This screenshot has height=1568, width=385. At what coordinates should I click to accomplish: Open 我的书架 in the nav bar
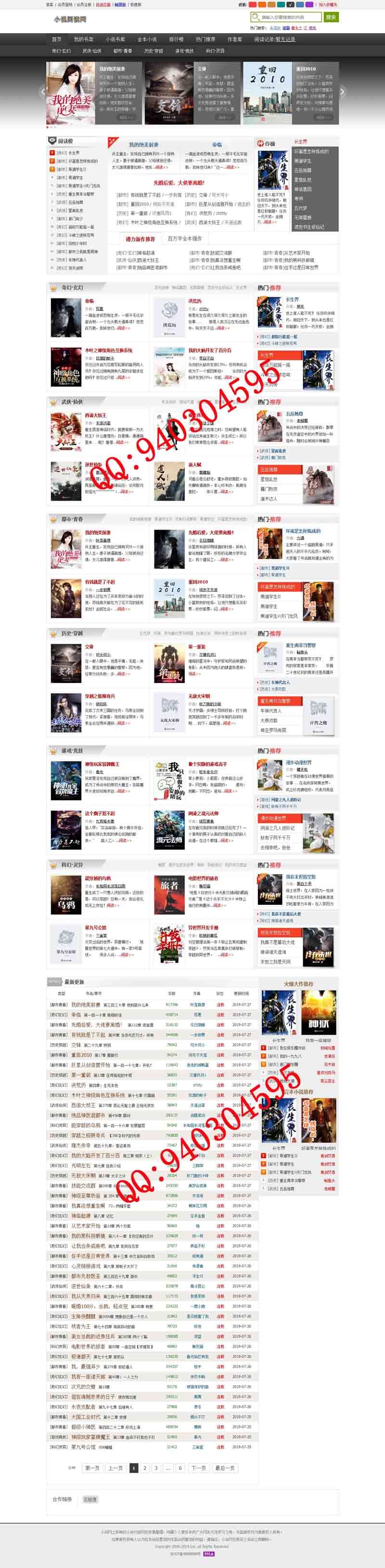click(x=83, y=39)
